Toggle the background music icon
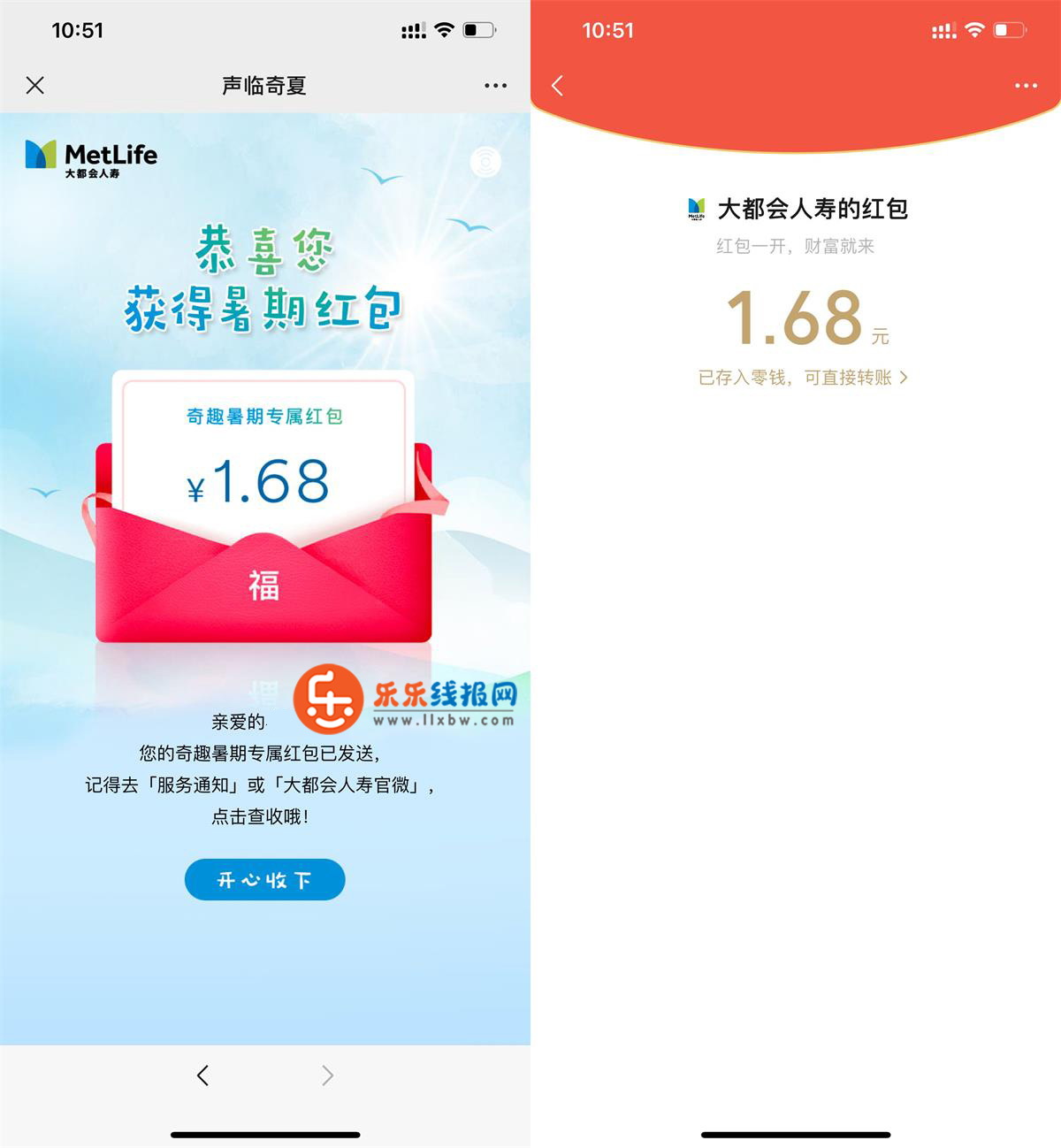The height and width of the screenshot is (1148, 1061). [485, 162]
